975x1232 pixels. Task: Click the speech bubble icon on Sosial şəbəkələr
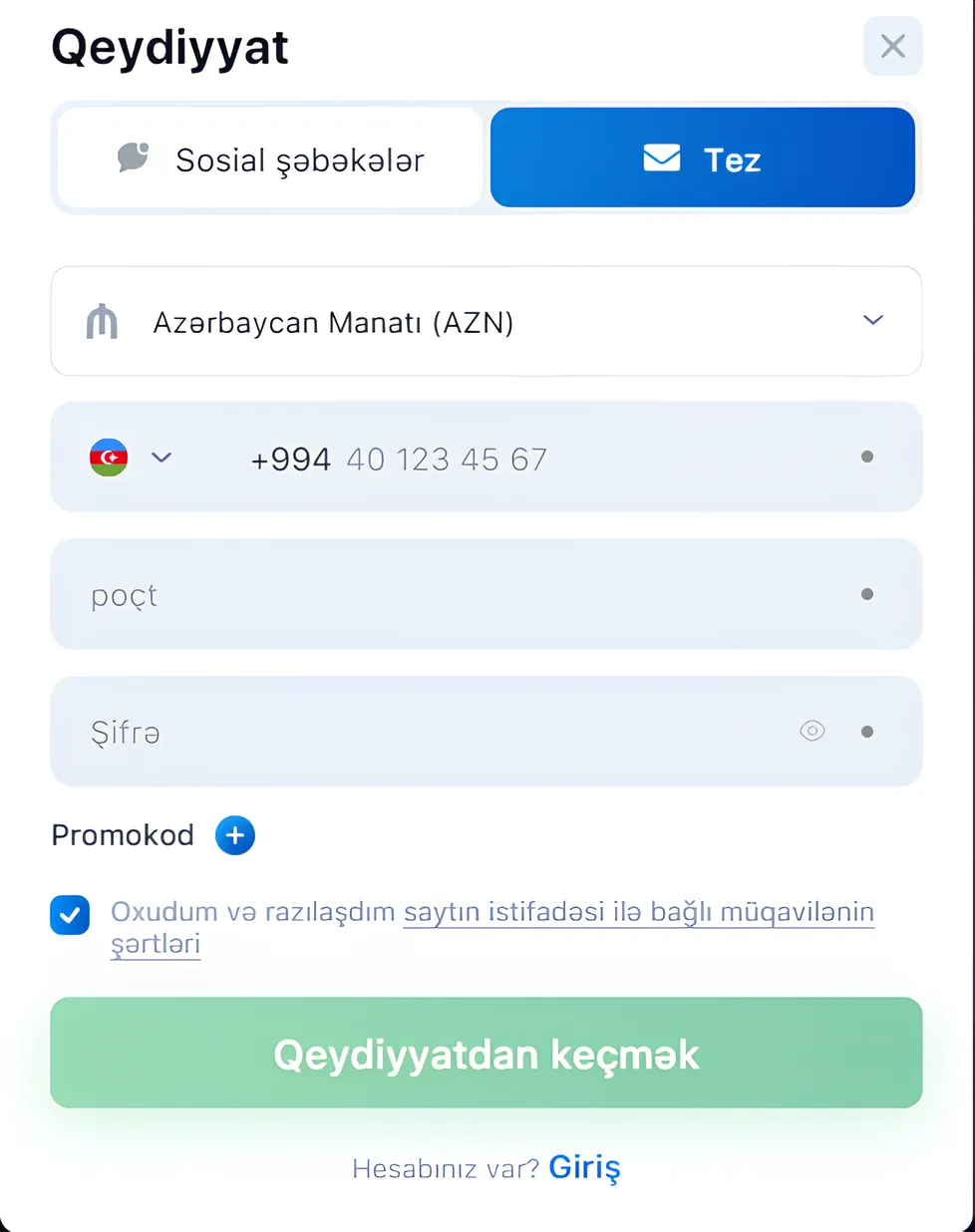pos(135,157)
